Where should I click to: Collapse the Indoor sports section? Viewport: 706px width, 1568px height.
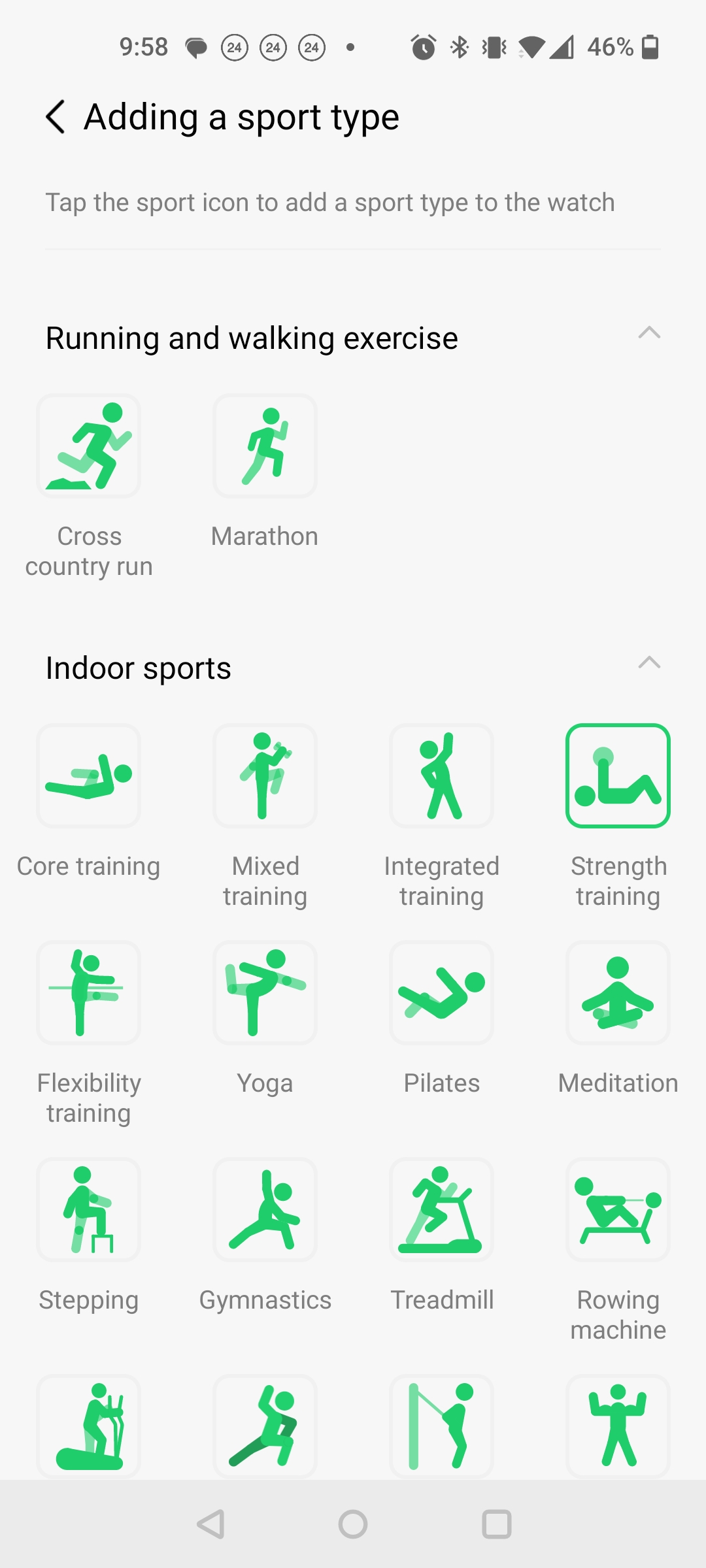coord(649,663)
